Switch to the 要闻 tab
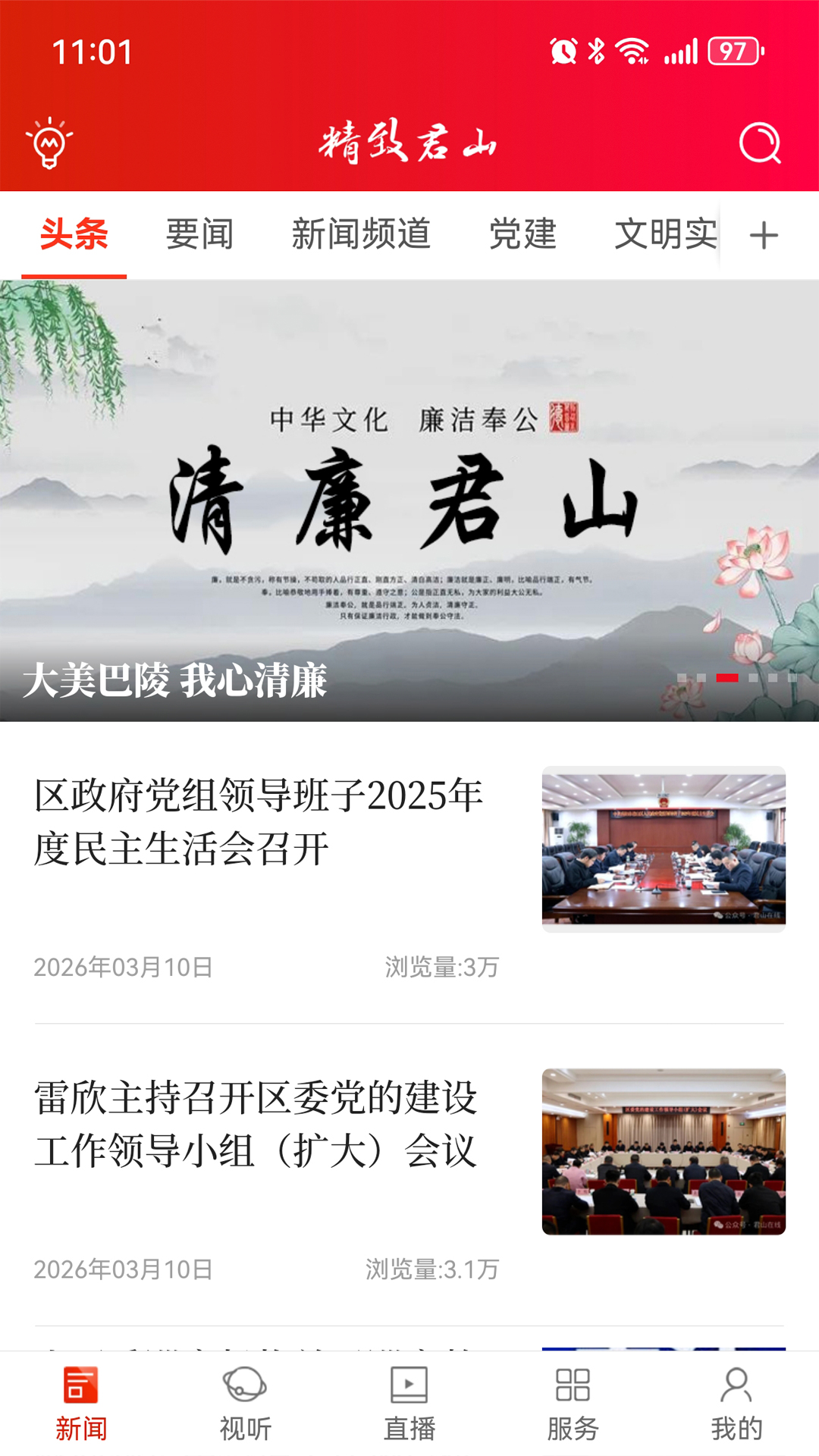819x1456 pixels. coord(199,234)
